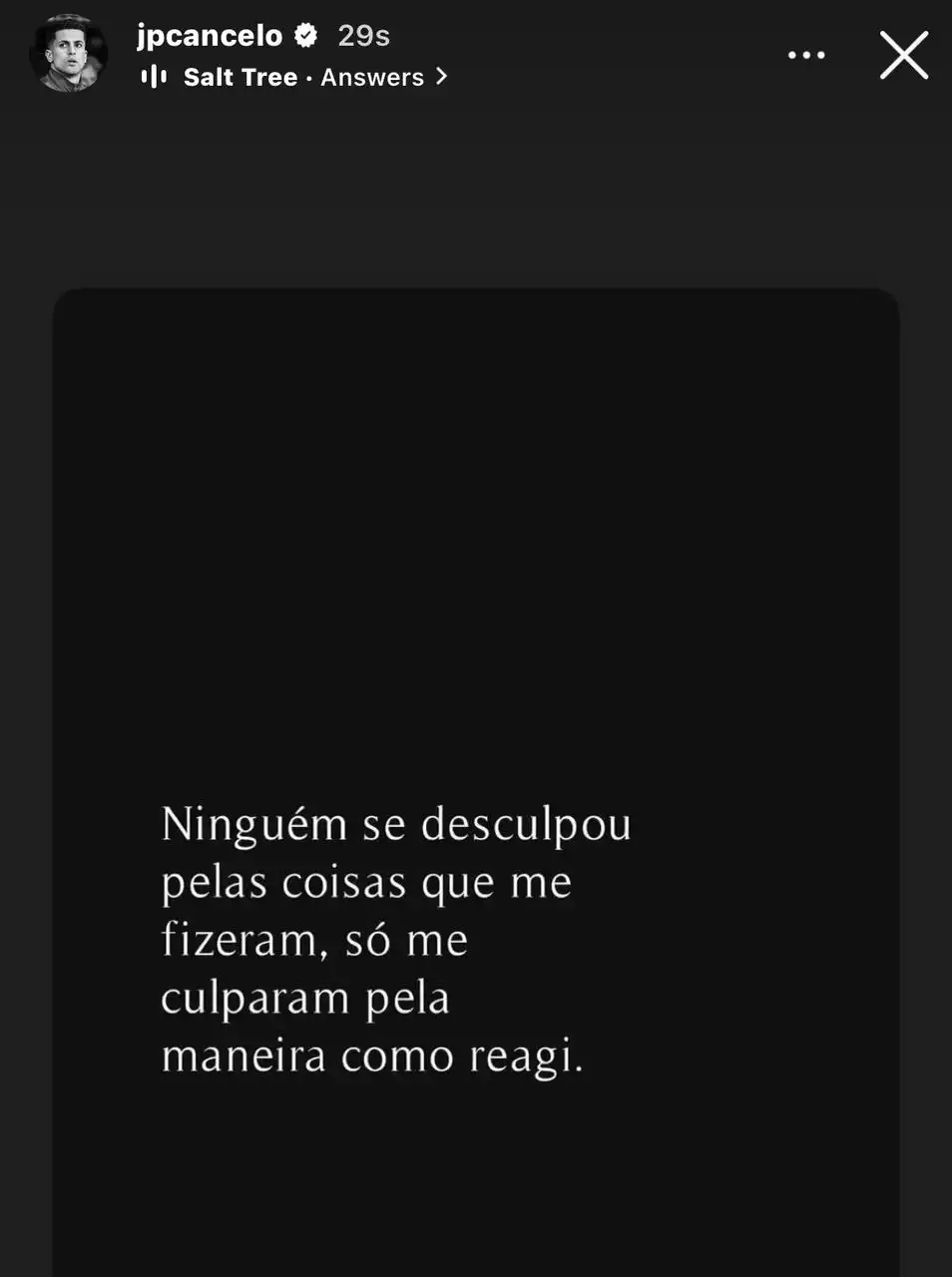Screen dimensions: 952x1277
Task: Tap the jpcancelo username
Action: click(x=210, y=36)
